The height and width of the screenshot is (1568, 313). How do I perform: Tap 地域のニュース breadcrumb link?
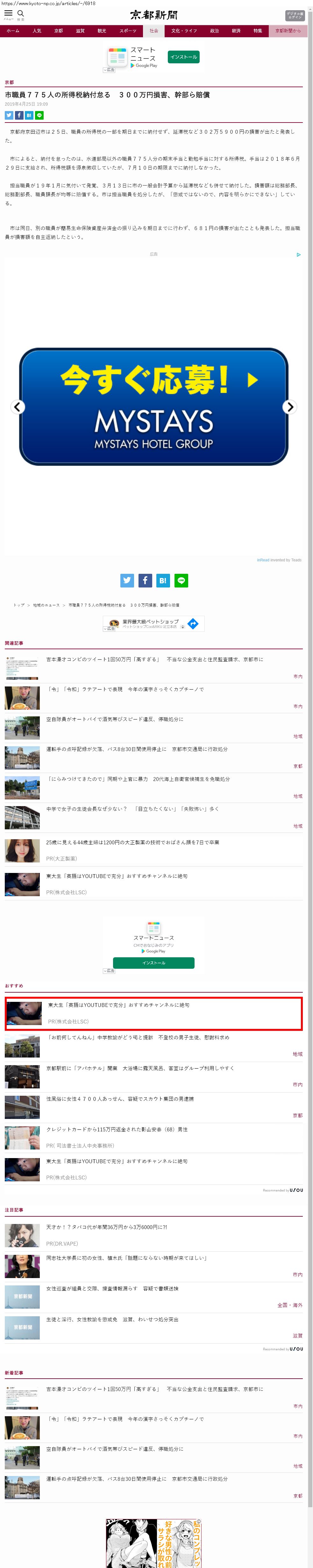point(46,605)
